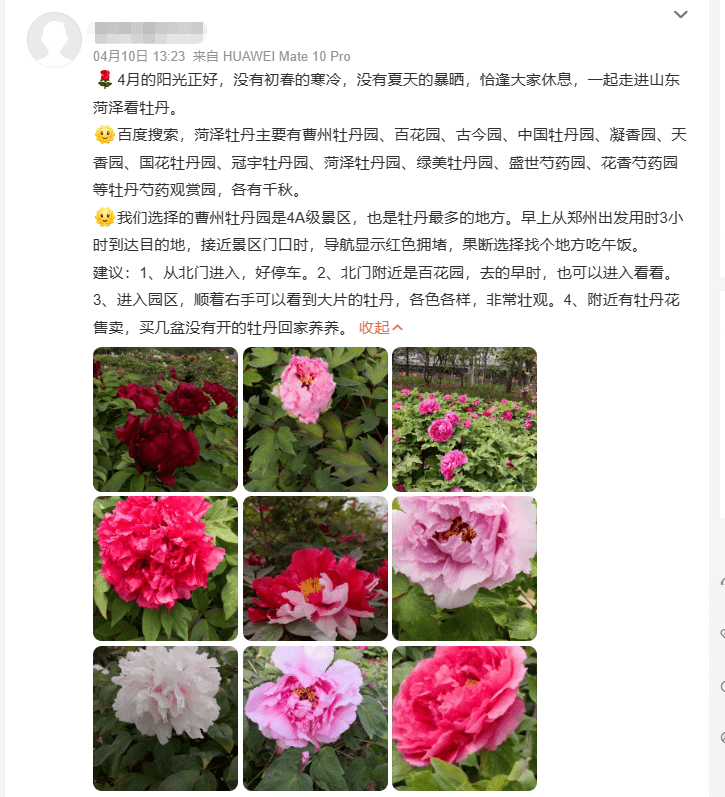View the white peony photo
Image resolution: width=725 pixels, height=797 pixels.
(x=165, y=718)
